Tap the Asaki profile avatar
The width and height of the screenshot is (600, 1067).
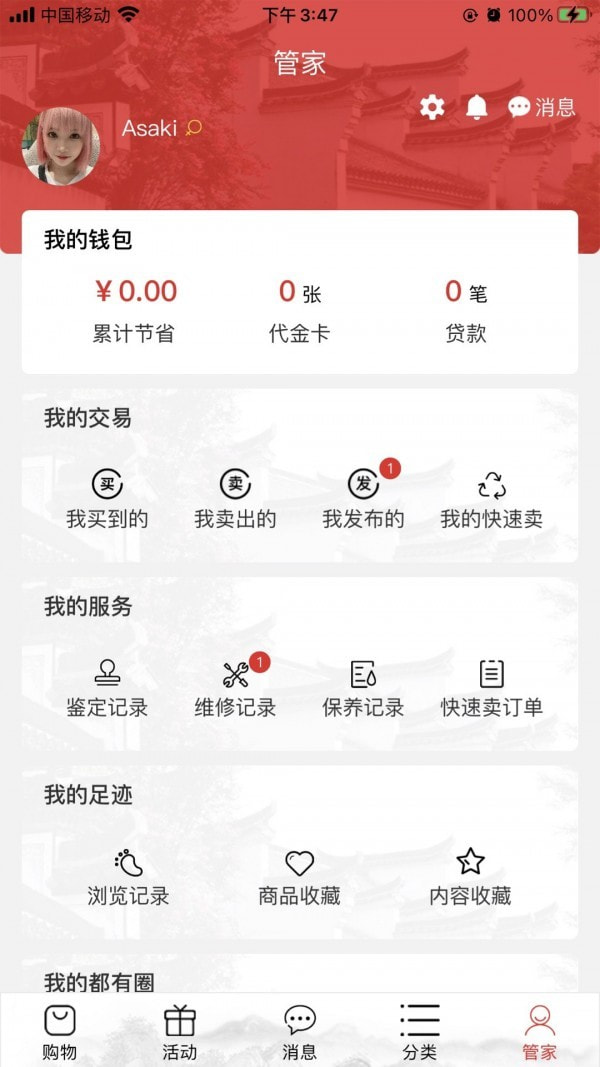click(61, 146)
